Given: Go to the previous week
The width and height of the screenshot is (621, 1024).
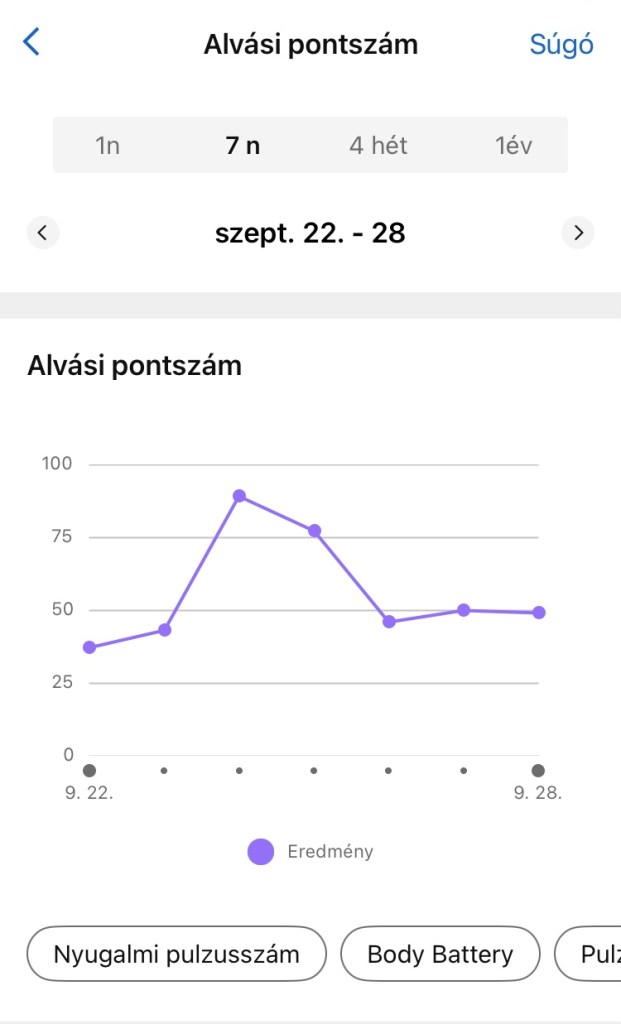Looking at the screenshot, I should (x=42, y=234).
